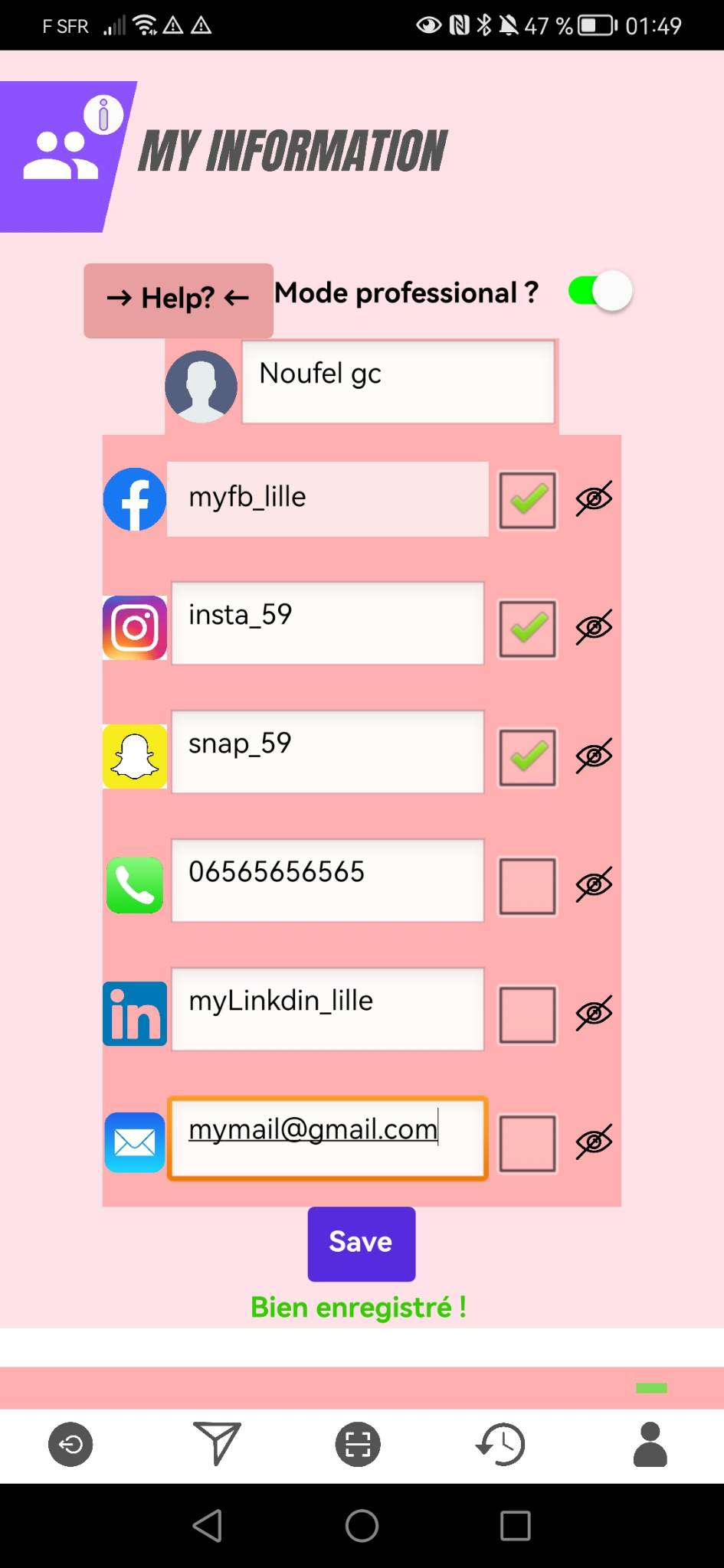Image resolution: width=724 pixels, height=1568 pixels.
Task: Open the Help button
Action: 178,299
